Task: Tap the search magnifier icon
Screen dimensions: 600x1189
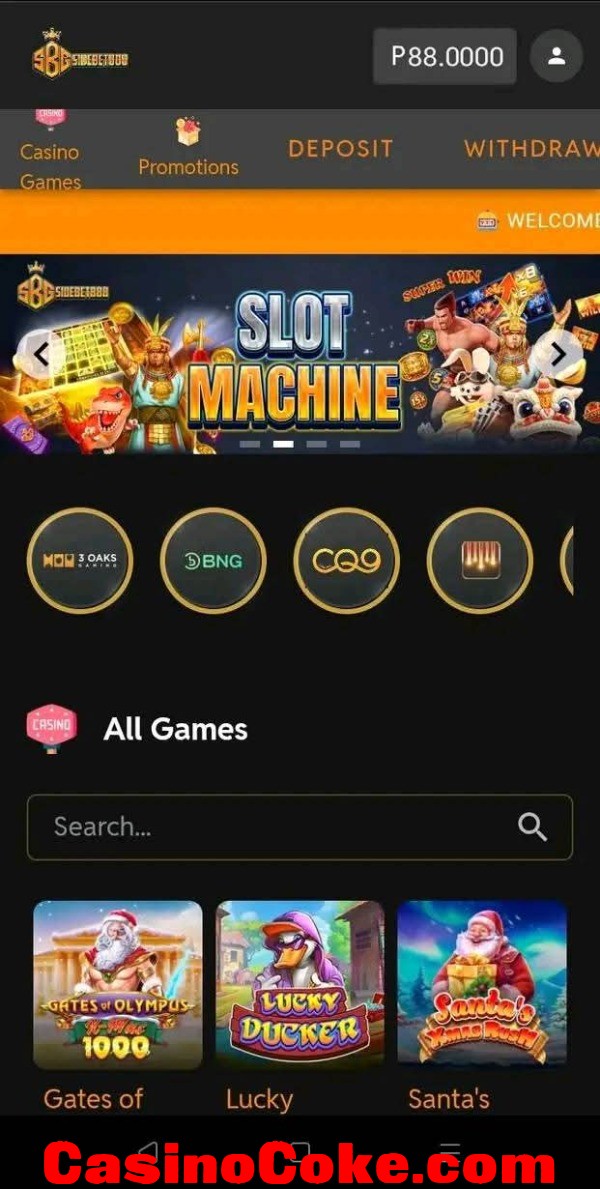Action: tap(532, 827)
